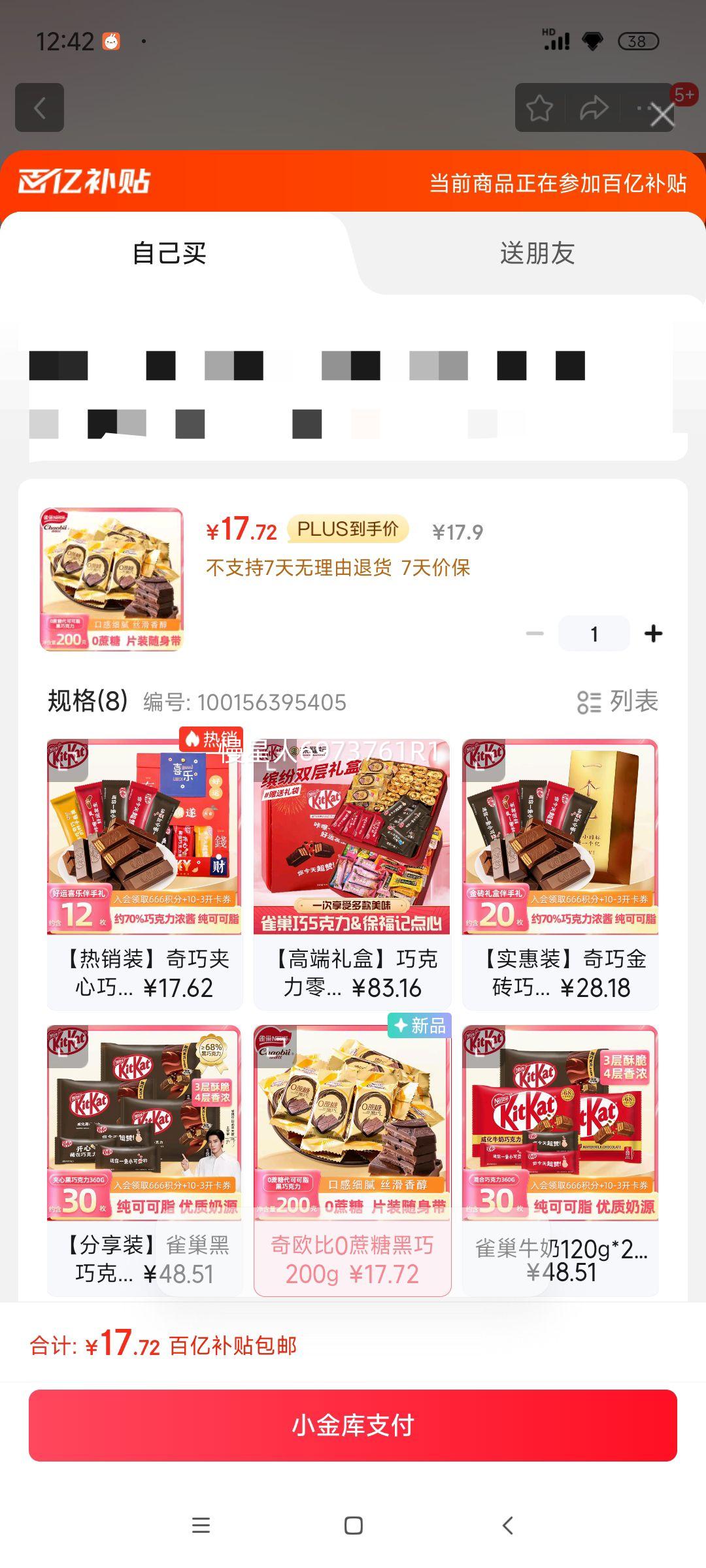Tap the share arrow icon

pos(595,107)
